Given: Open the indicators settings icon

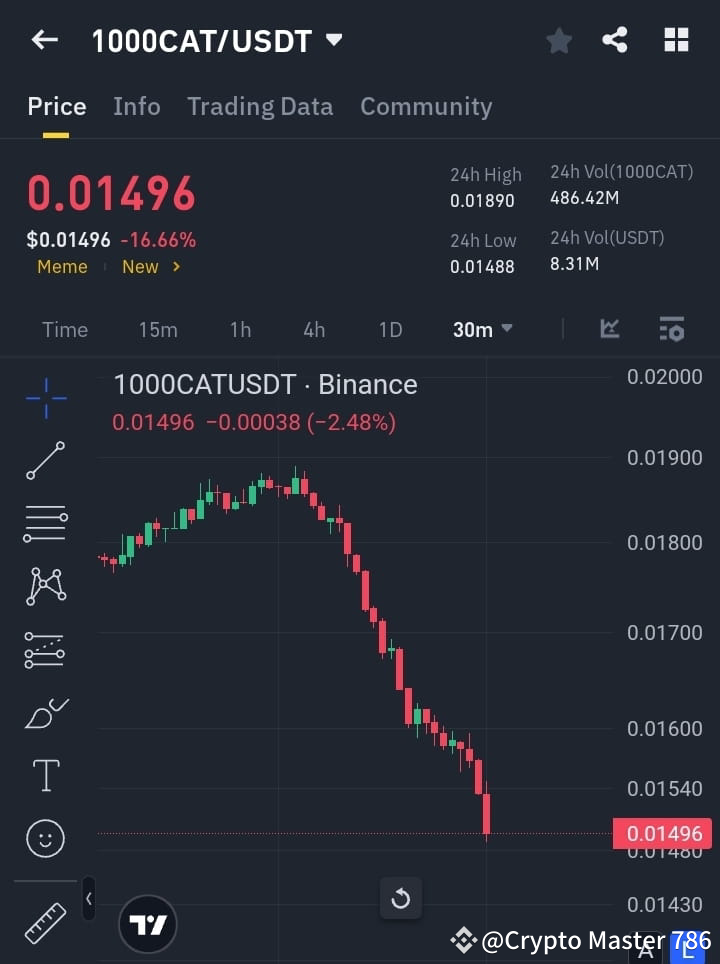Looking at the screenshot, I should click(671, 329).
